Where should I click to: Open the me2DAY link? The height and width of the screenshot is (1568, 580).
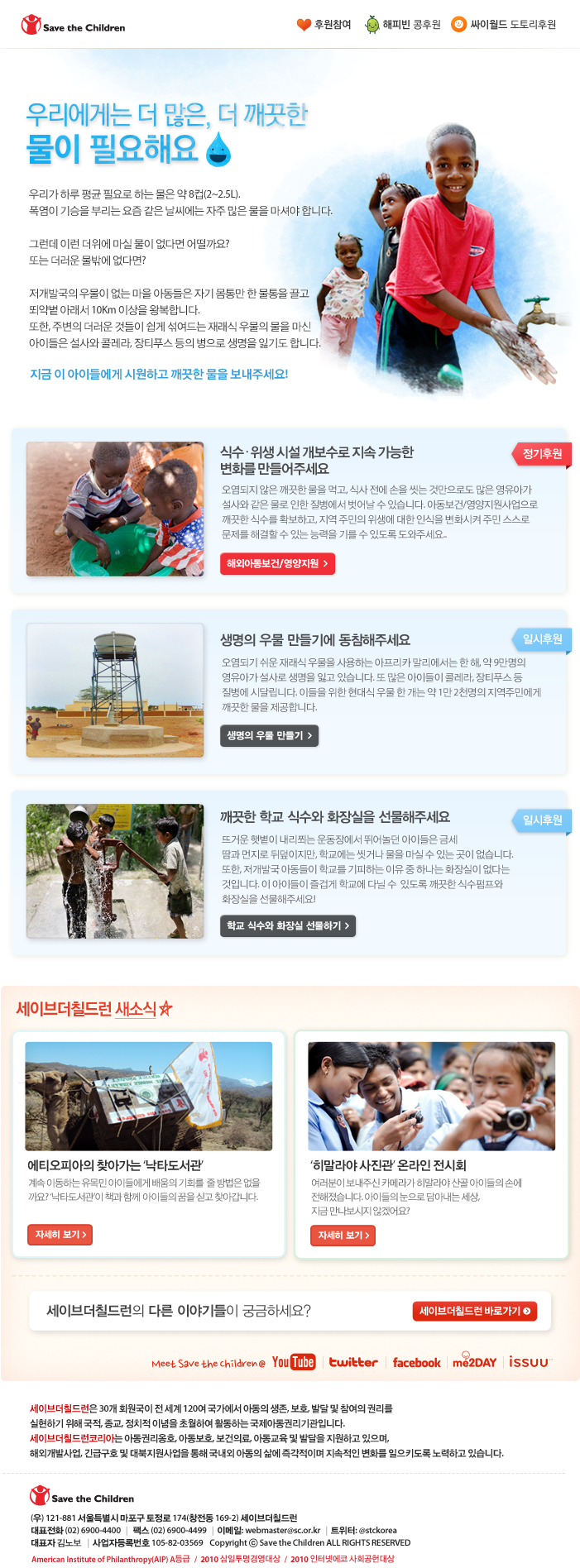pos(474,1361)
